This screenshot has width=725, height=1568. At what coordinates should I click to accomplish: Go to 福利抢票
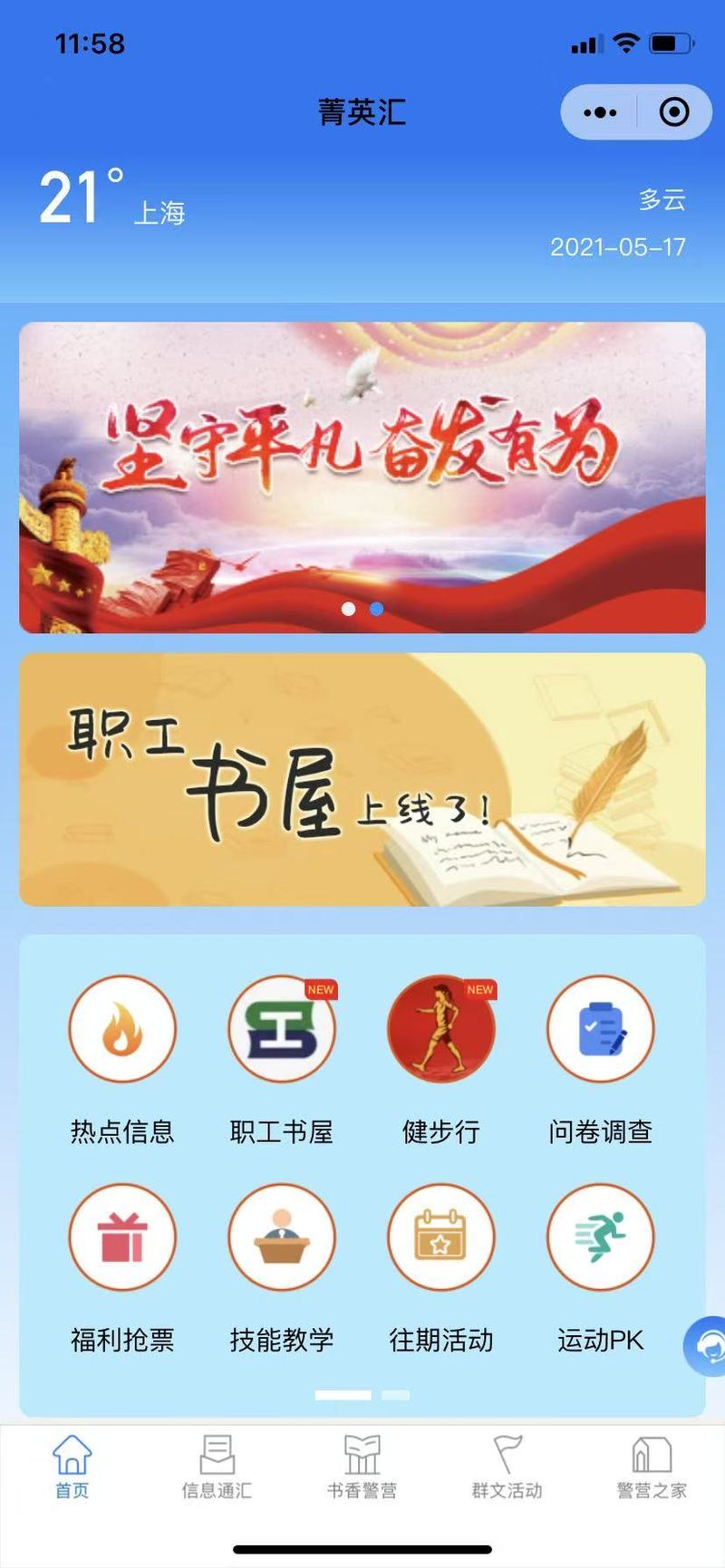pyautogui.click(x=122, y=1237)
